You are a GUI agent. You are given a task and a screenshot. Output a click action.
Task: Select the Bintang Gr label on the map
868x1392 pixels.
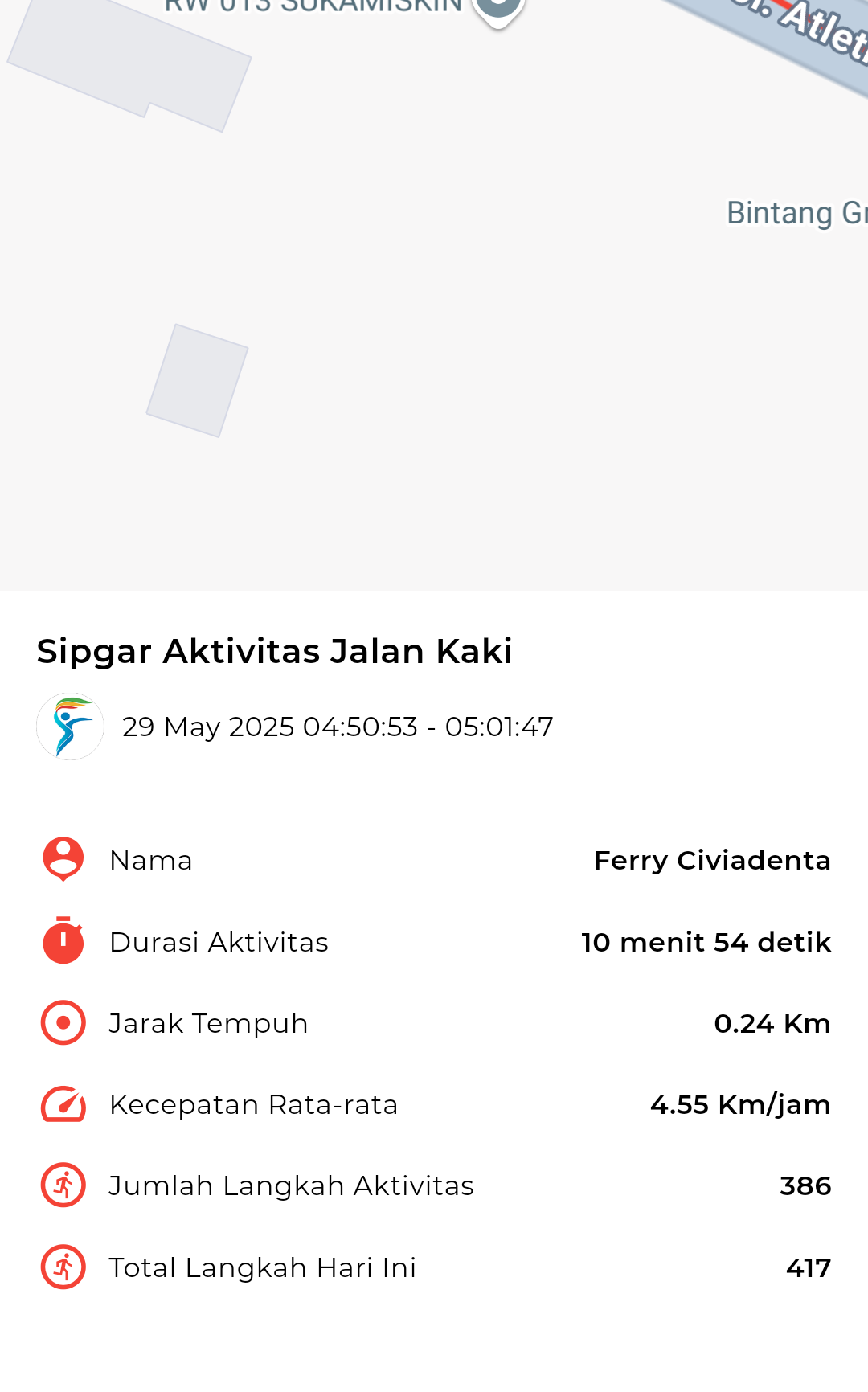coord(796,213)
